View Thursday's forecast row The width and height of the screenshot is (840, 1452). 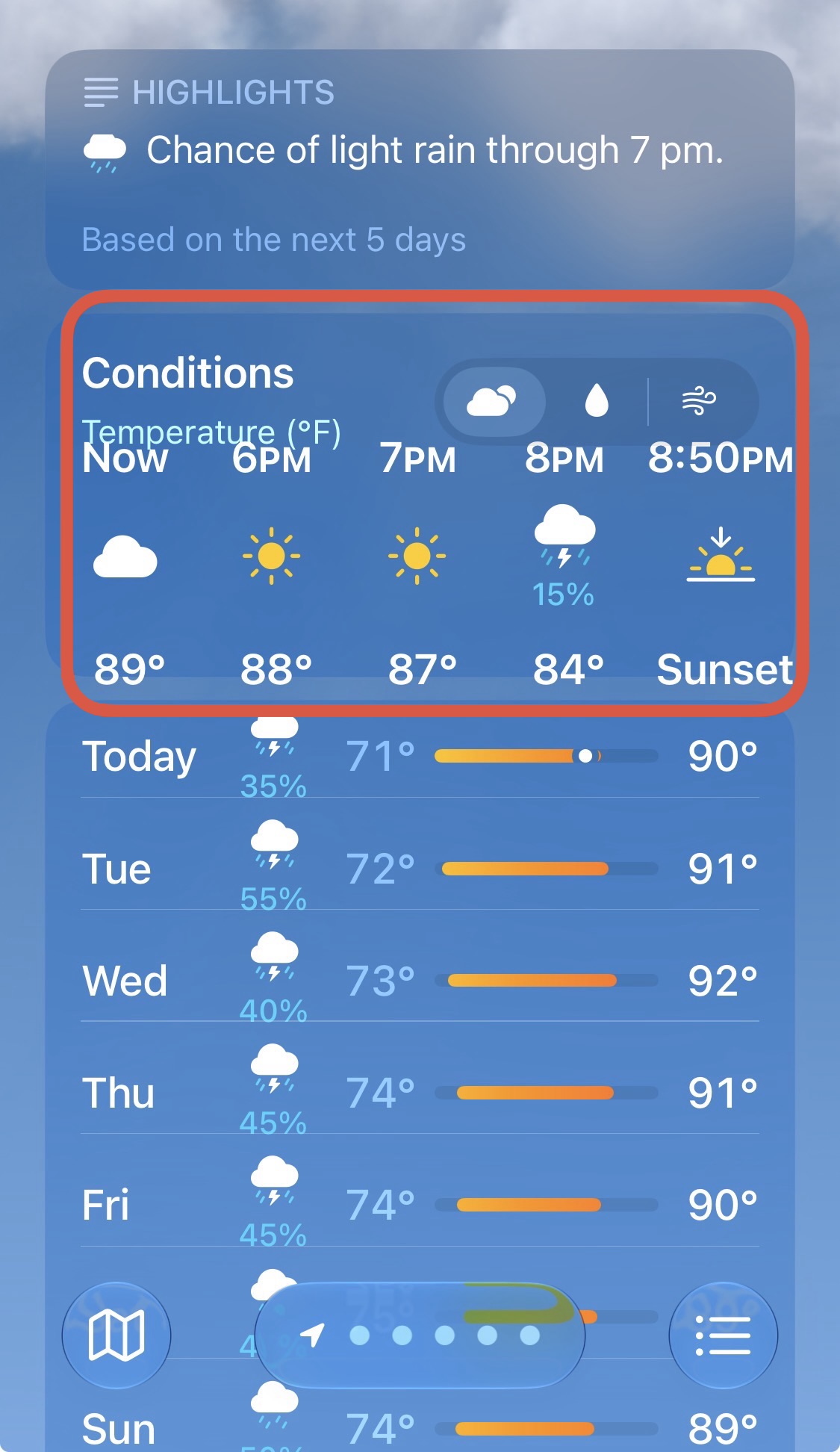point(420,1093)
